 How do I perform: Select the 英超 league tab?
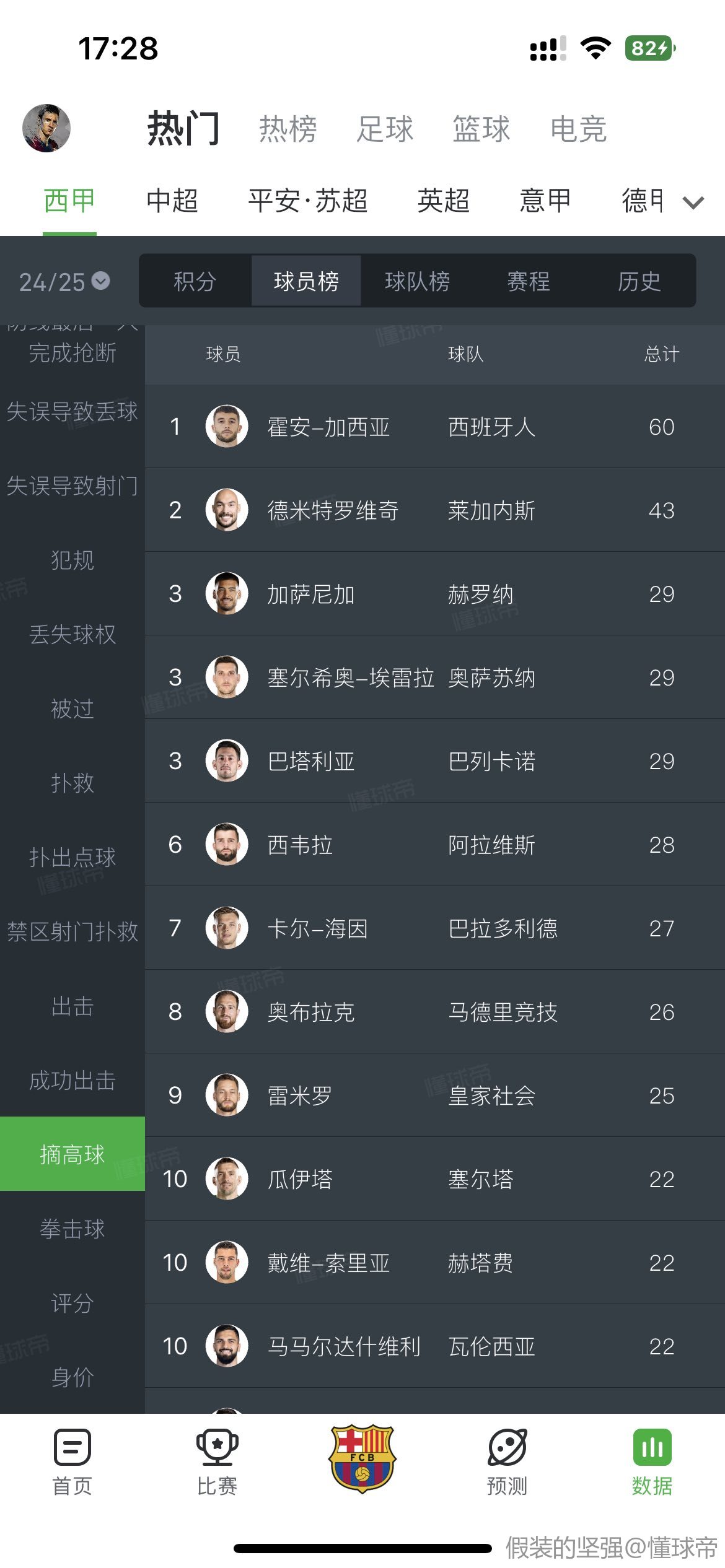click(443, 201)
